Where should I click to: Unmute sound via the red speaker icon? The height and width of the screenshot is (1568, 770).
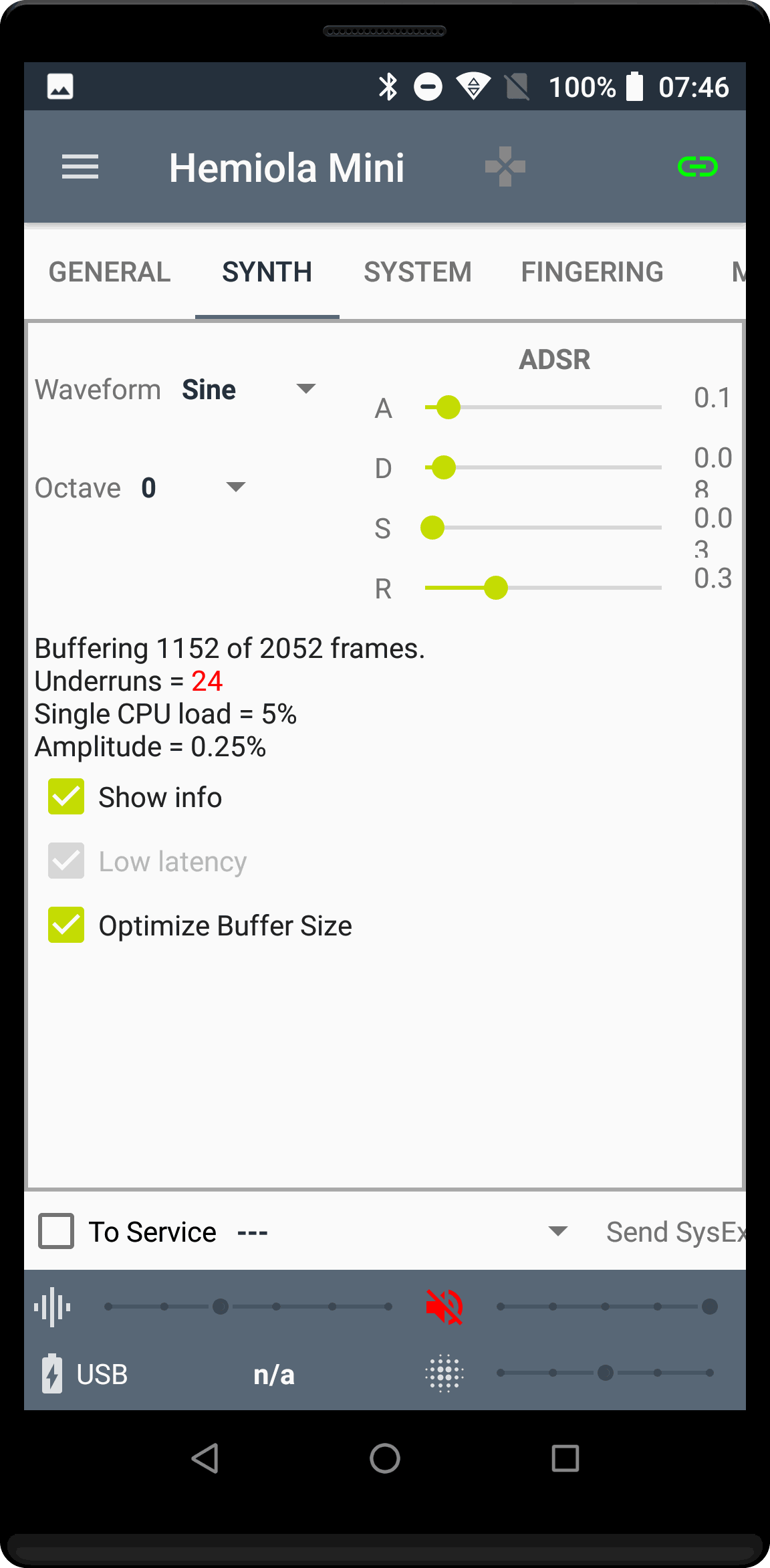click(x=444, y=1307)
